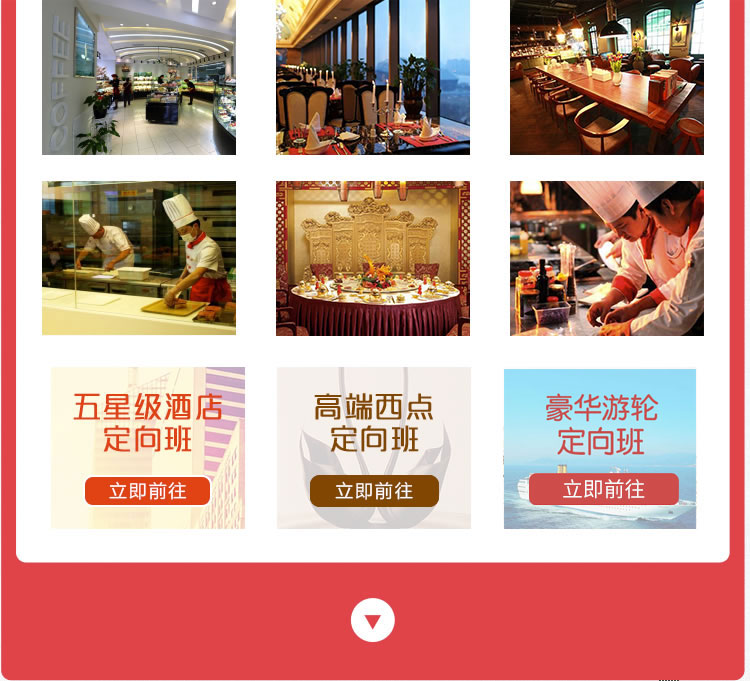Go to the 高端西点定向班 page

374,491
